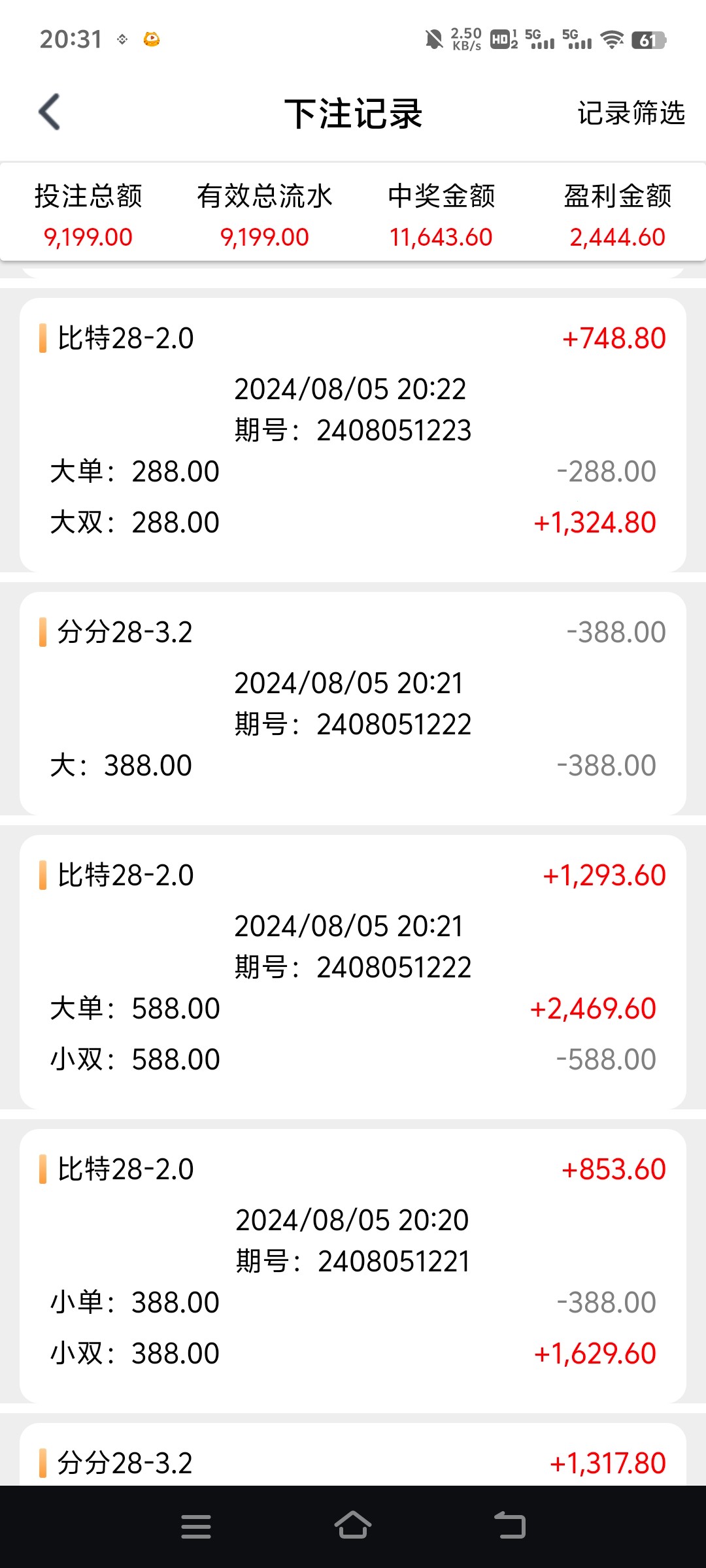
Task: Go to the phone home screen
Action: tap(353, 1525)
